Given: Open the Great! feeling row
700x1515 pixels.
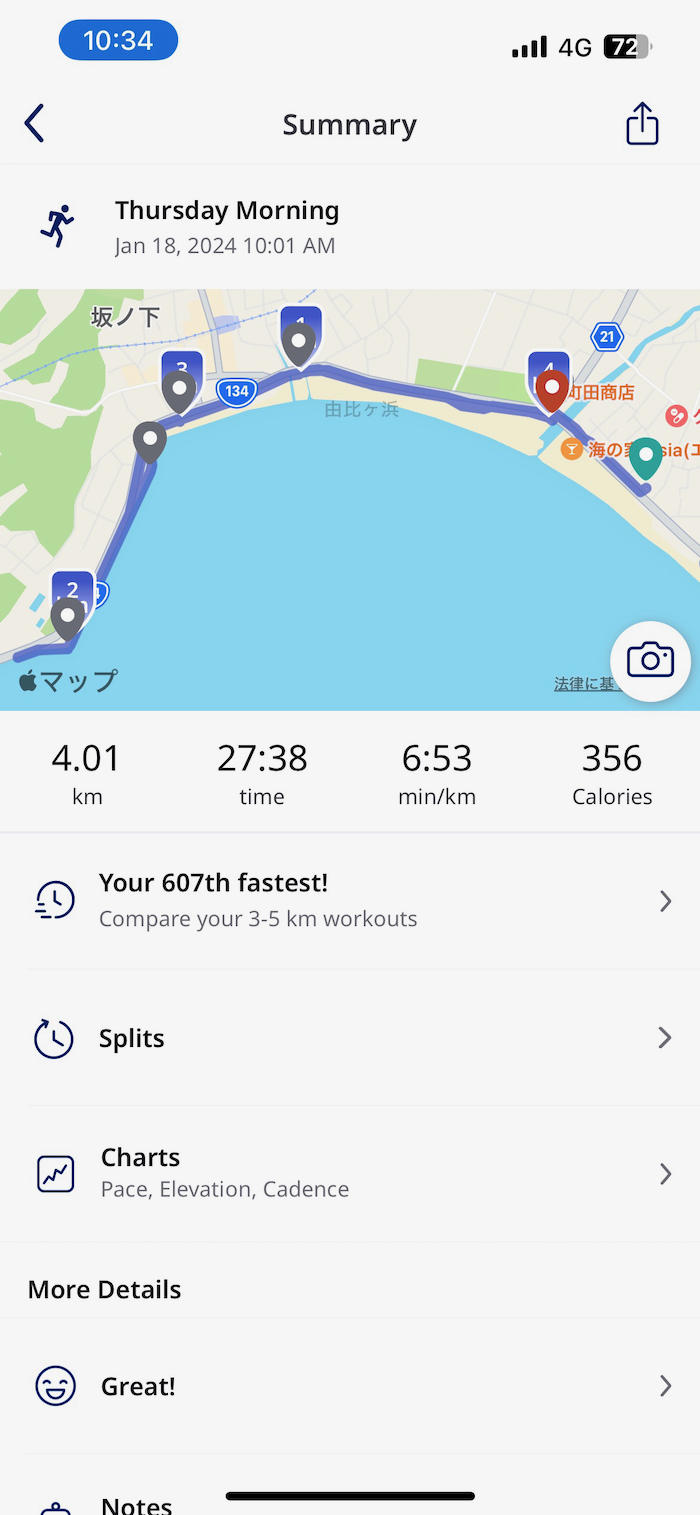Looking at the screenshot, I should pyautogui.click(x=350, y=1386).
